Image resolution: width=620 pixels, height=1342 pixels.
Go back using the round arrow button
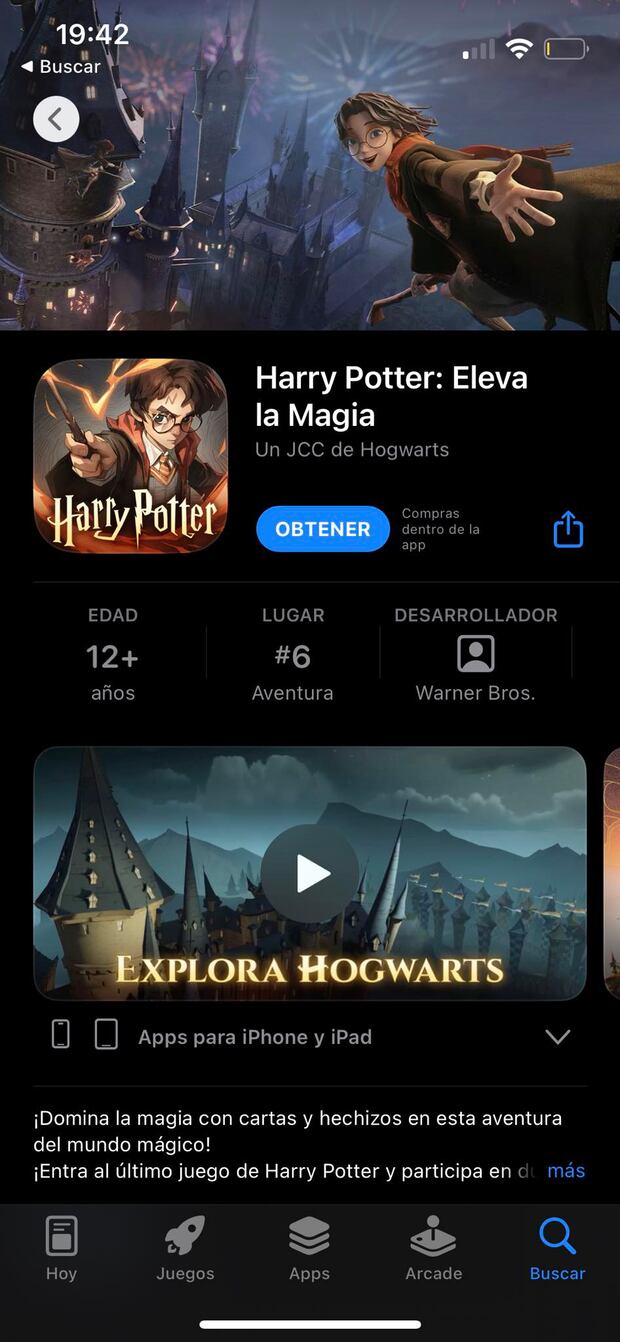56,120
